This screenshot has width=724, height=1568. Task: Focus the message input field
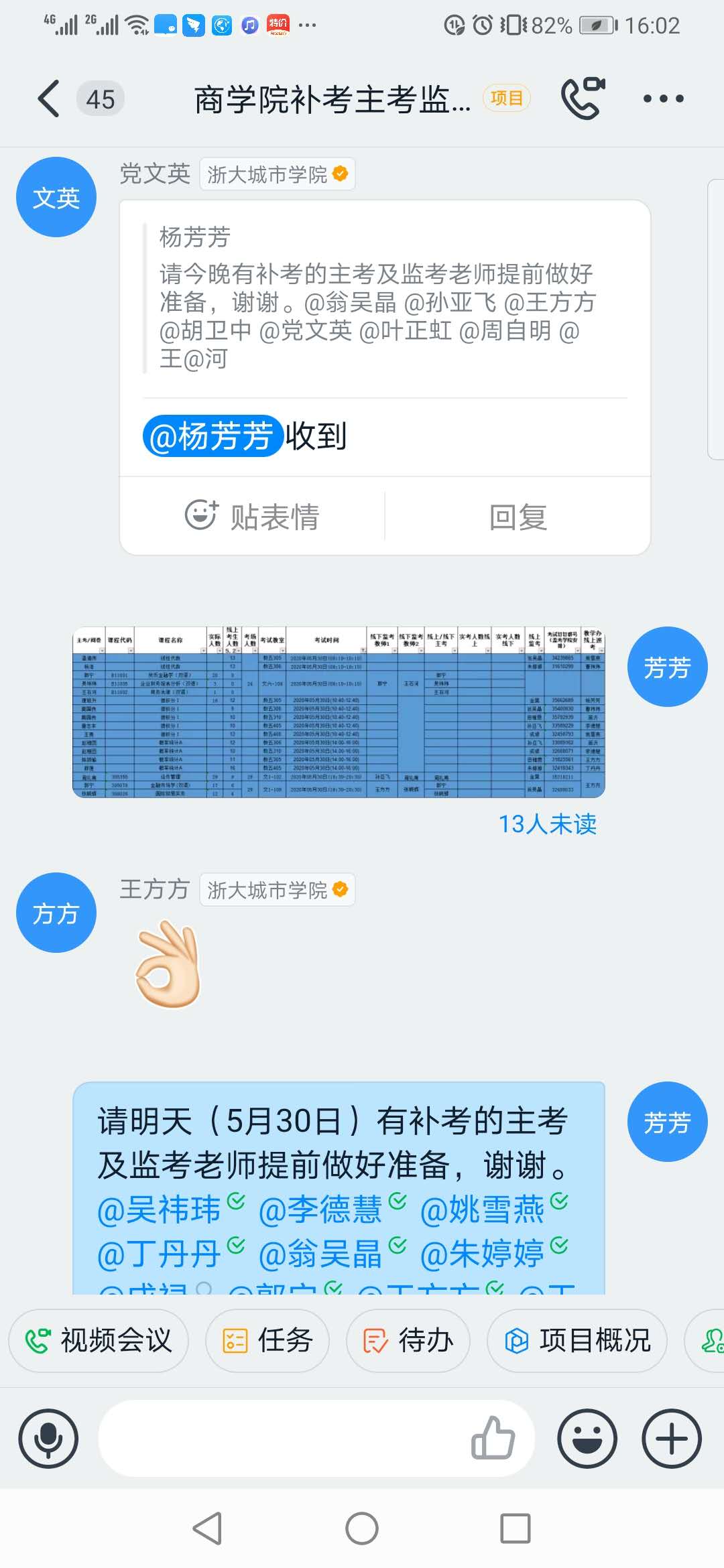(x=282, y=1438)
